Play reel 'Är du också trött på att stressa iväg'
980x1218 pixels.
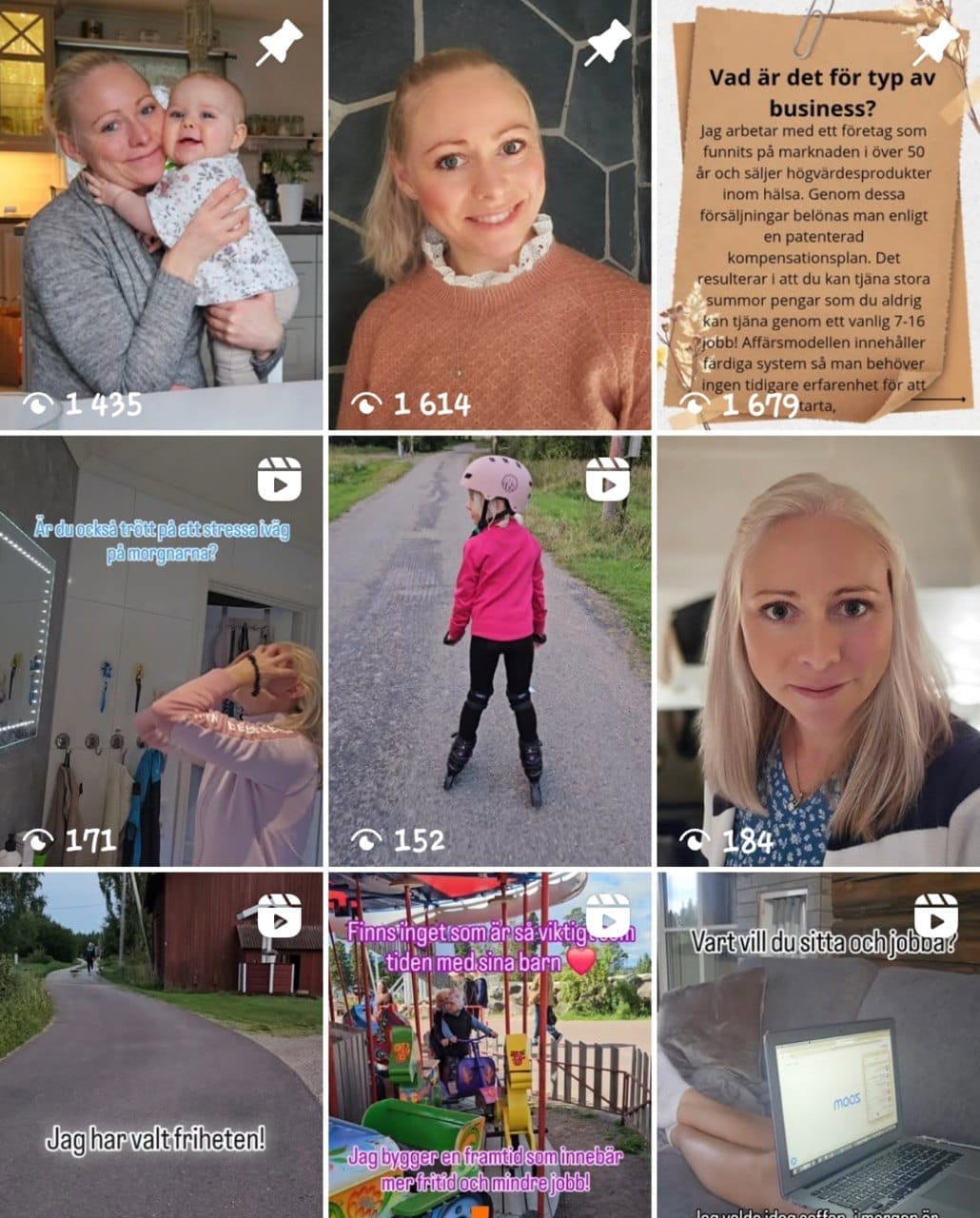point(162,652)
